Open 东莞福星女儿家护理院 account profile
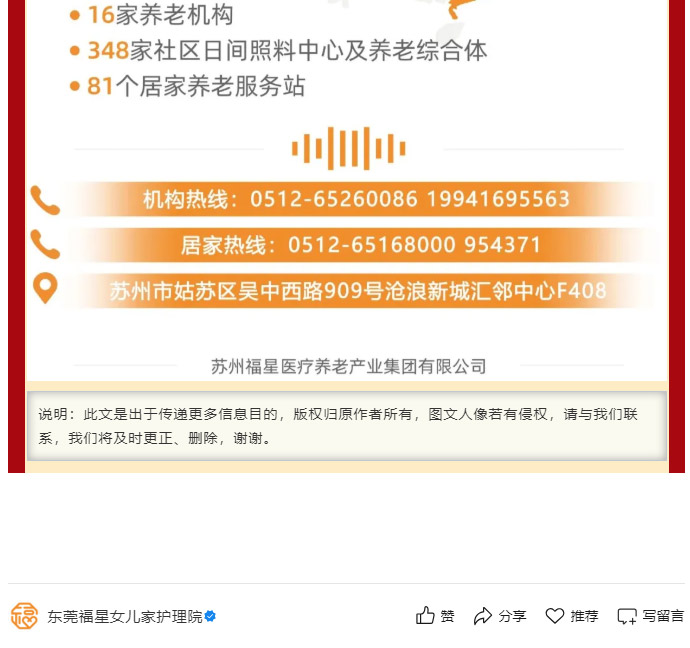Image resolution: width=690 pixels, height=648 pixels. point(124,616)
